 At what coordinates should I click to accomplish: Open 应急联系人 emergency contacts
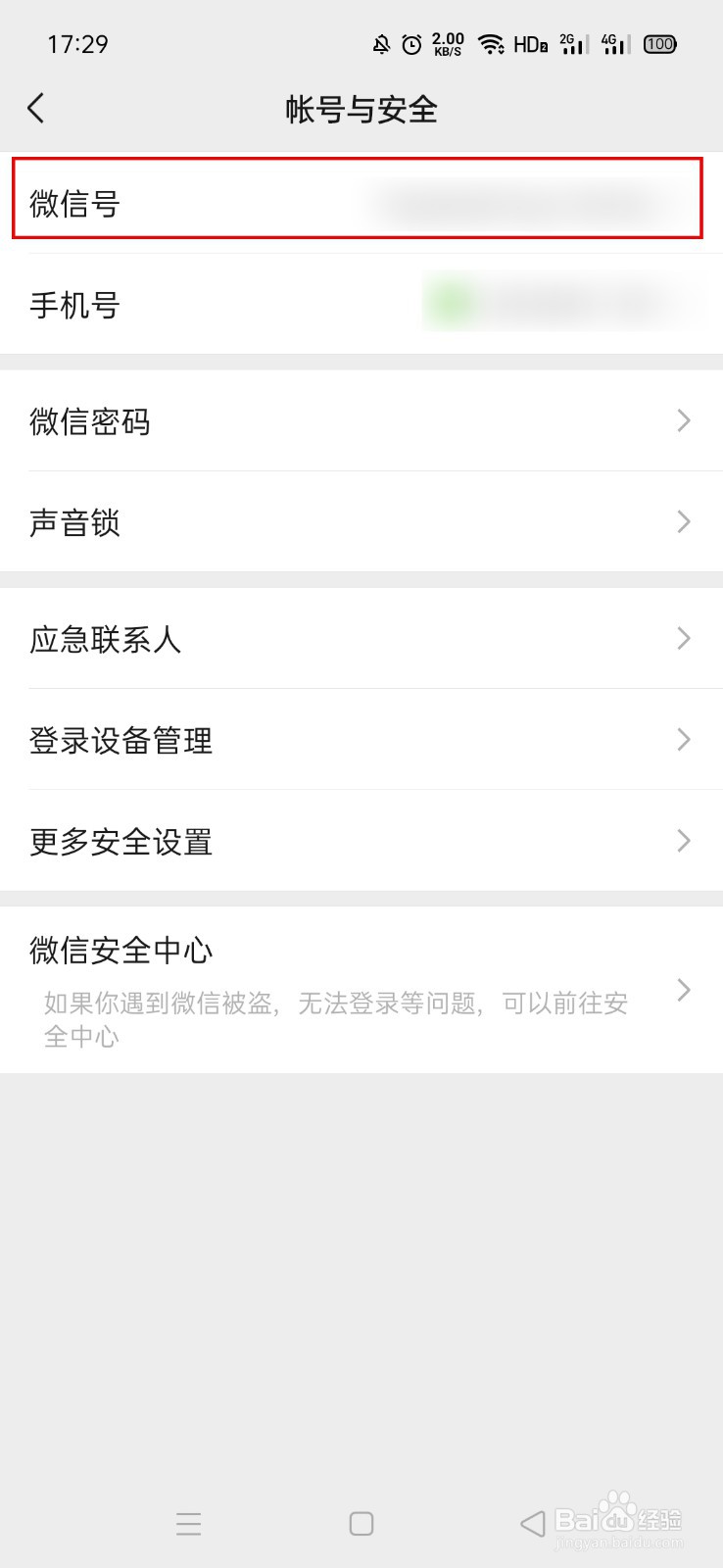click(361, 639)
